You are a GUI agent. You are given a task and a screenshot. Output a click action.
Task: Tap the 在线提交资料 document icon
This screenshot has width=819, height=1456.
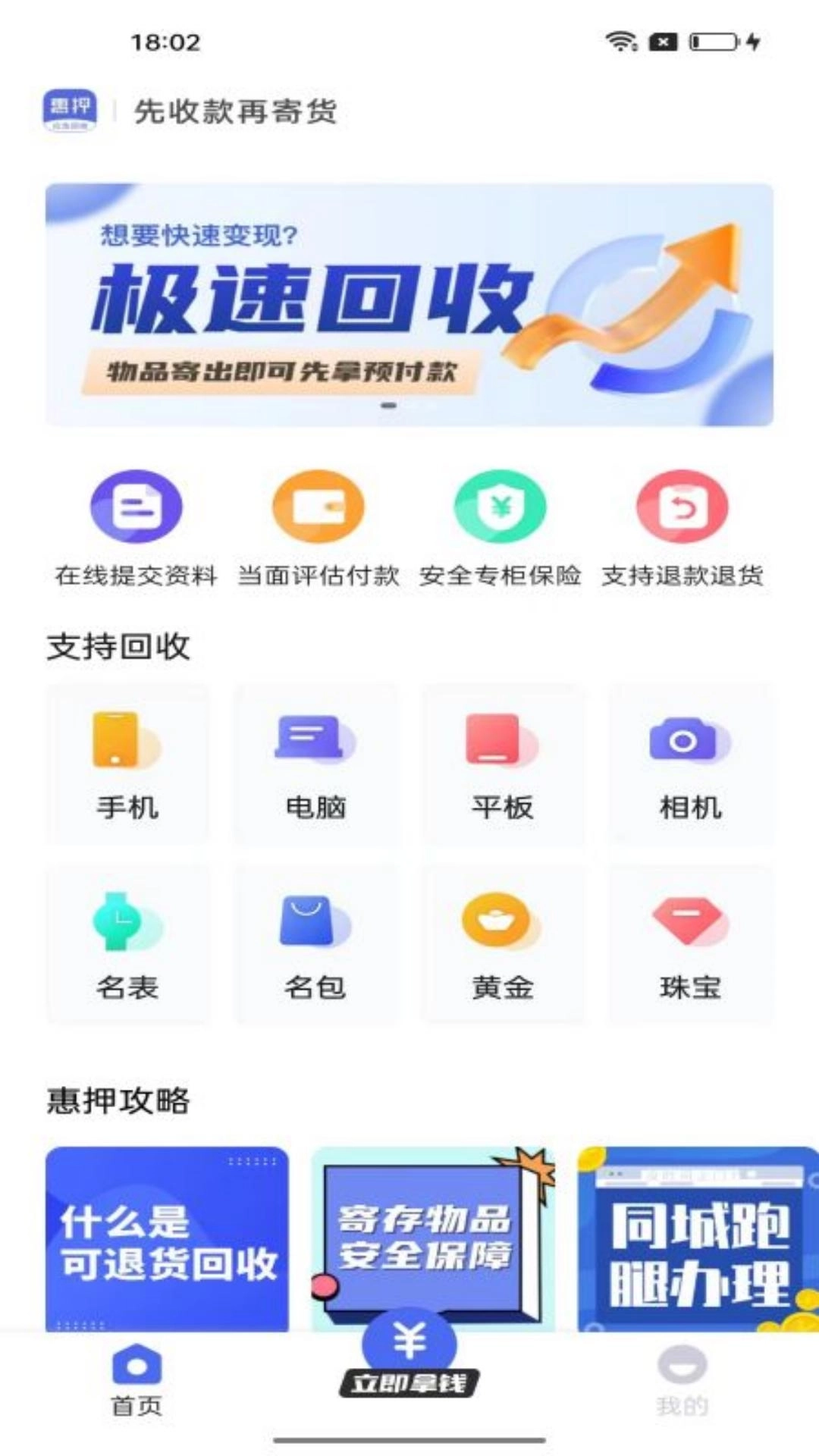[x=136, y=507]
